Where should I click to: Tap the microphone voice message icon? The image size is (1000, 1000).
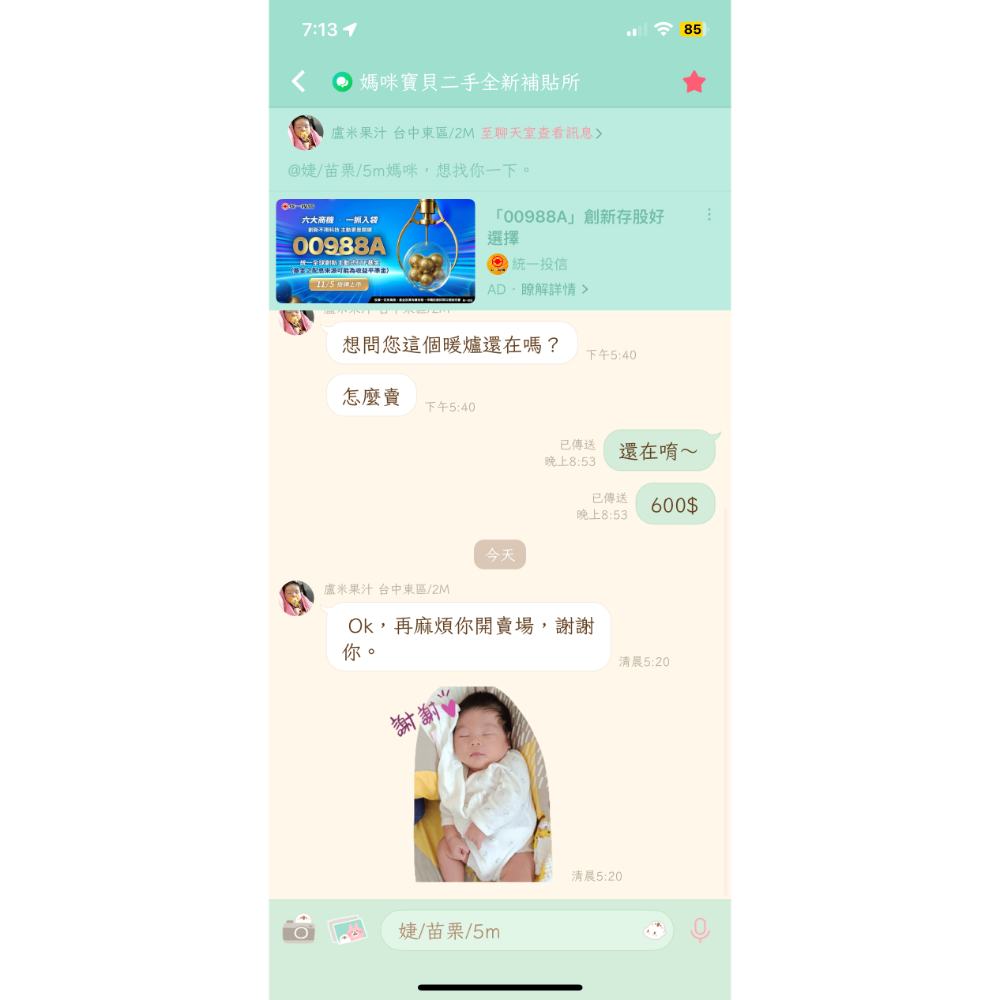[700, 931]
